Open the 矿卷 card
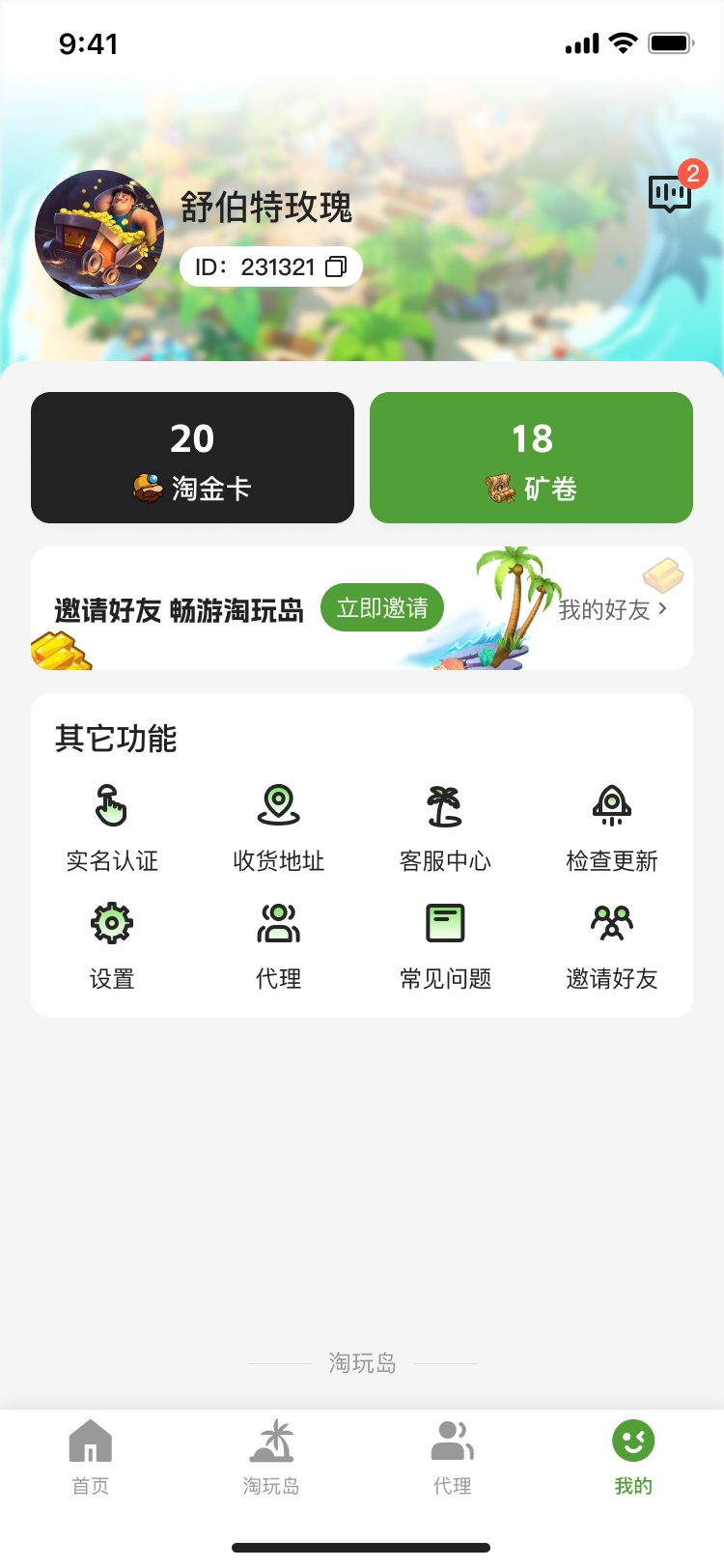 [x=531, y=458]
